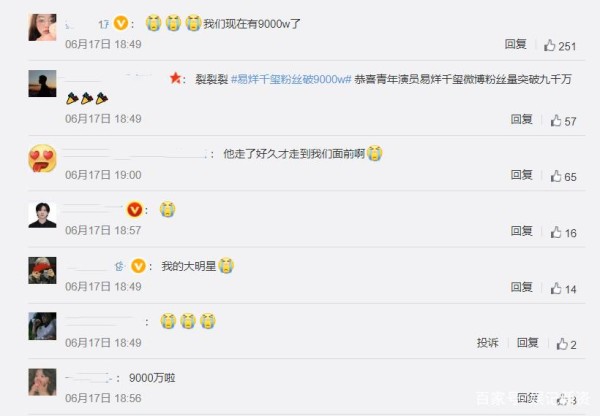600x416 pixels.
Task: Open the hashtag #易烊千玺粉丝破9000w#
Action: pyautogui.click(x=291, y=78)
